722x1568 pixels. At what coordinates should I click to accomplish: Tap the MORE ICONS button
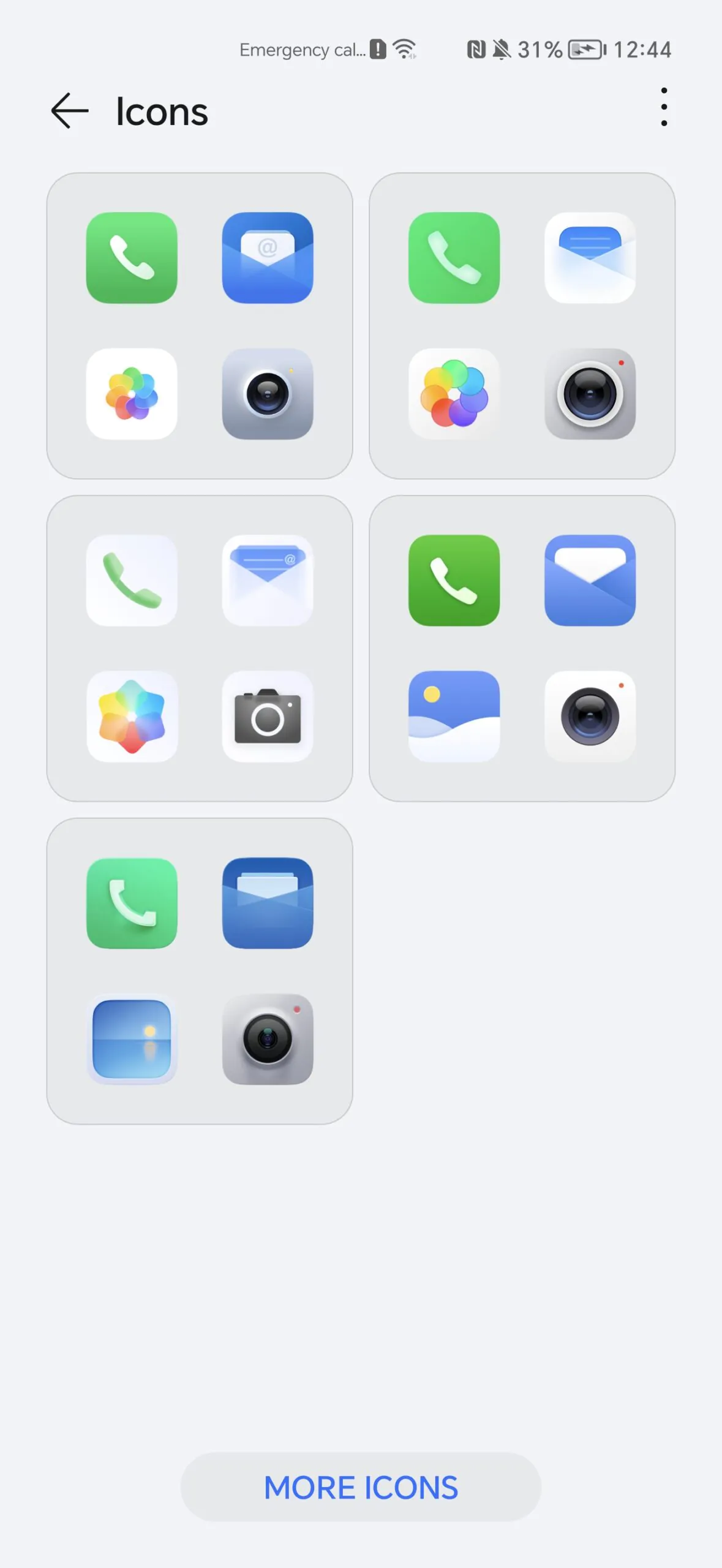[361, 1487]
